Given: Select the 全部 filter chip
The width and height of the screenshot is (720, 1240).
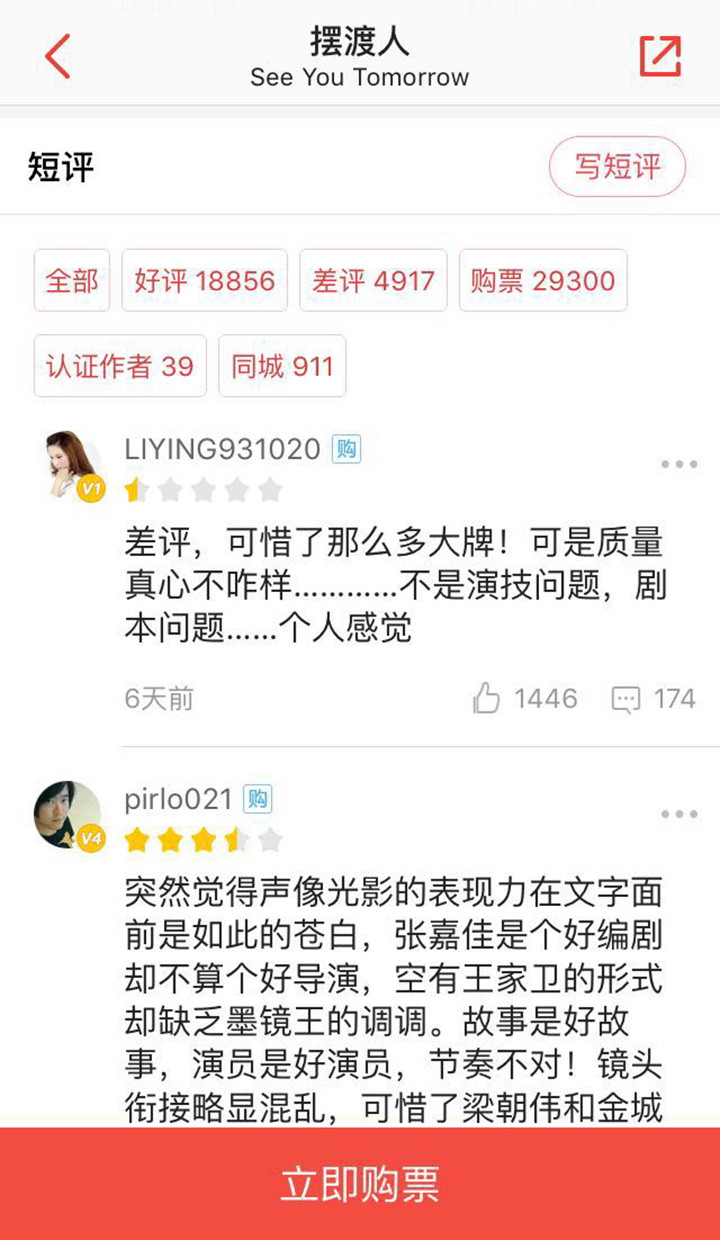Looking at the screenshot, I should point(72,280).
